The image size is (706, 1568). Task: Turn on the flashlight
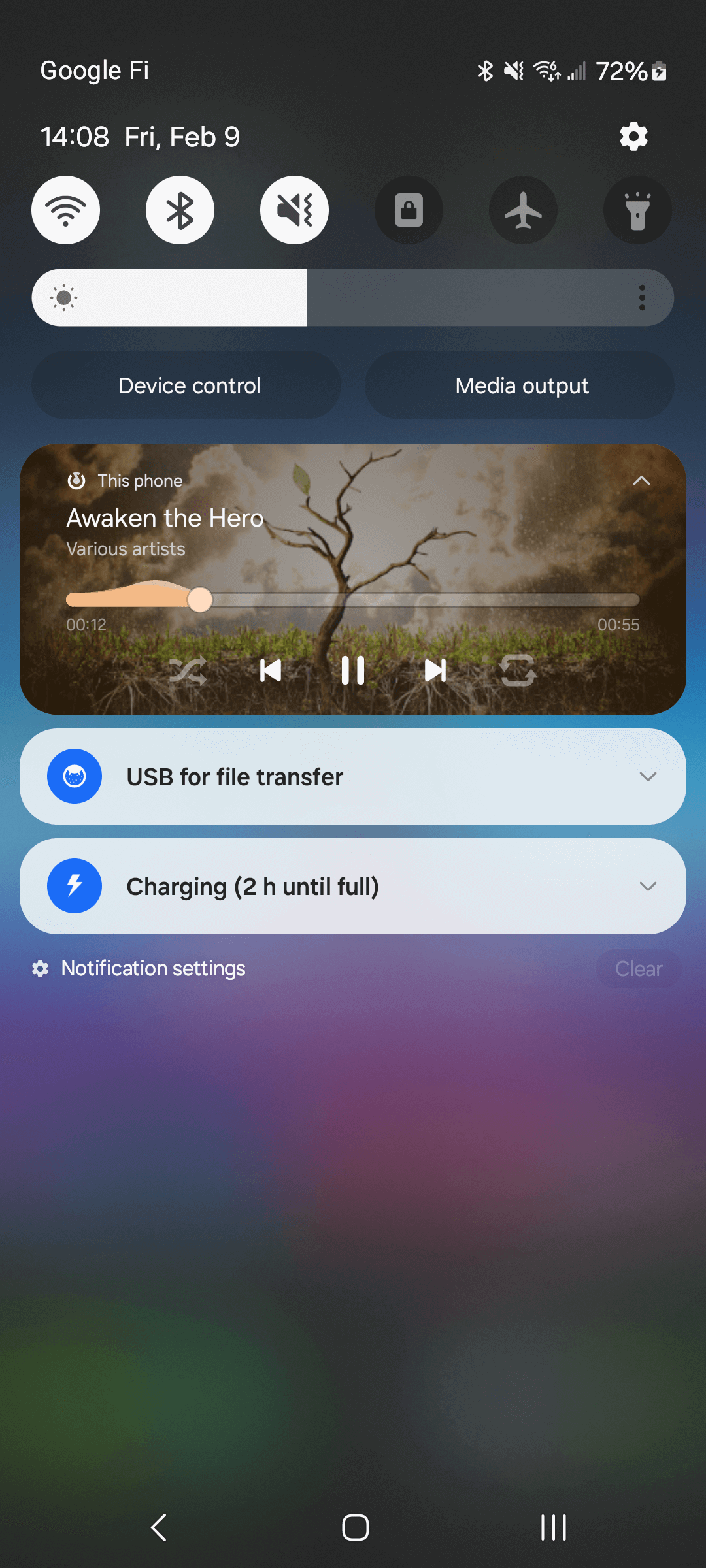tap(637, 210)
